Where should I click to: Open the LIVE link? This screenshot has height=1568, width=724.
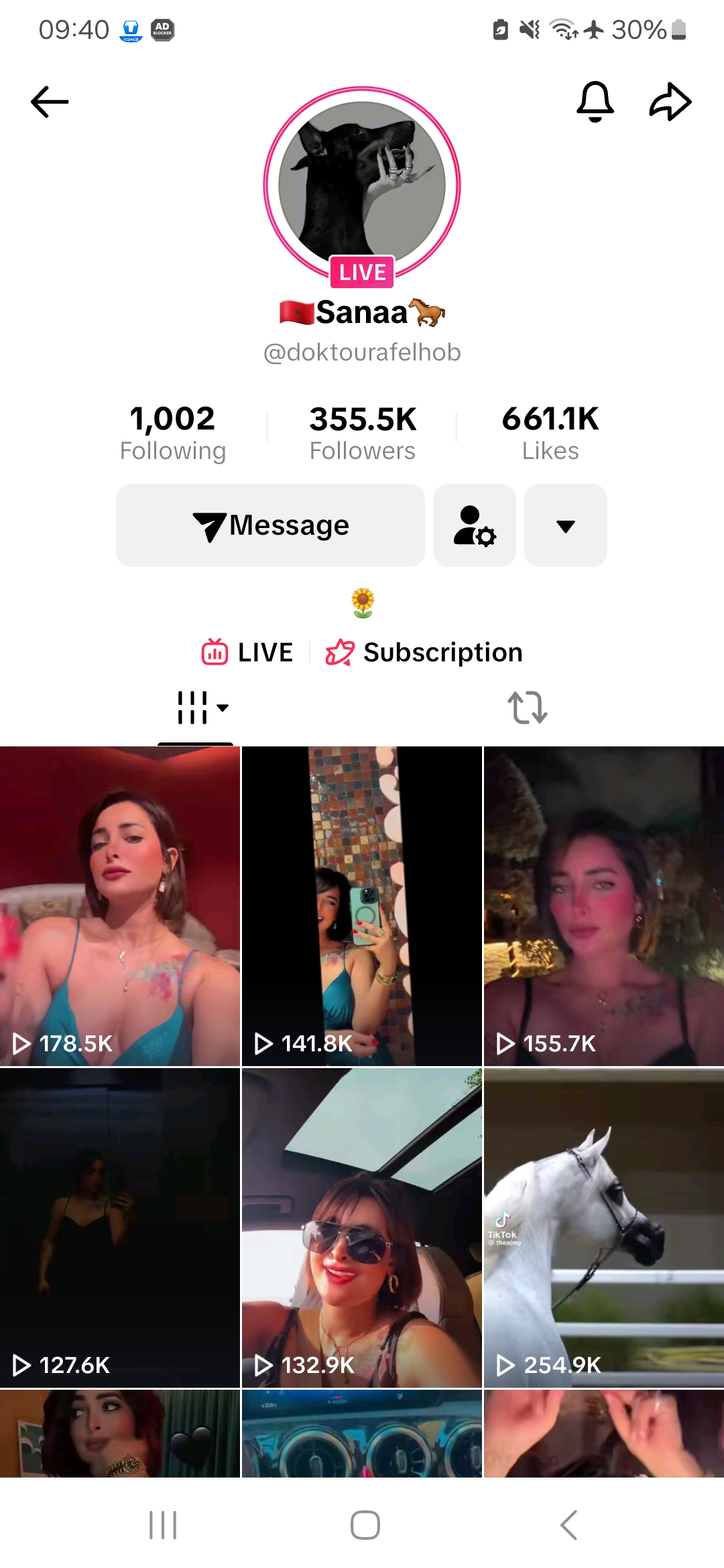248,652
